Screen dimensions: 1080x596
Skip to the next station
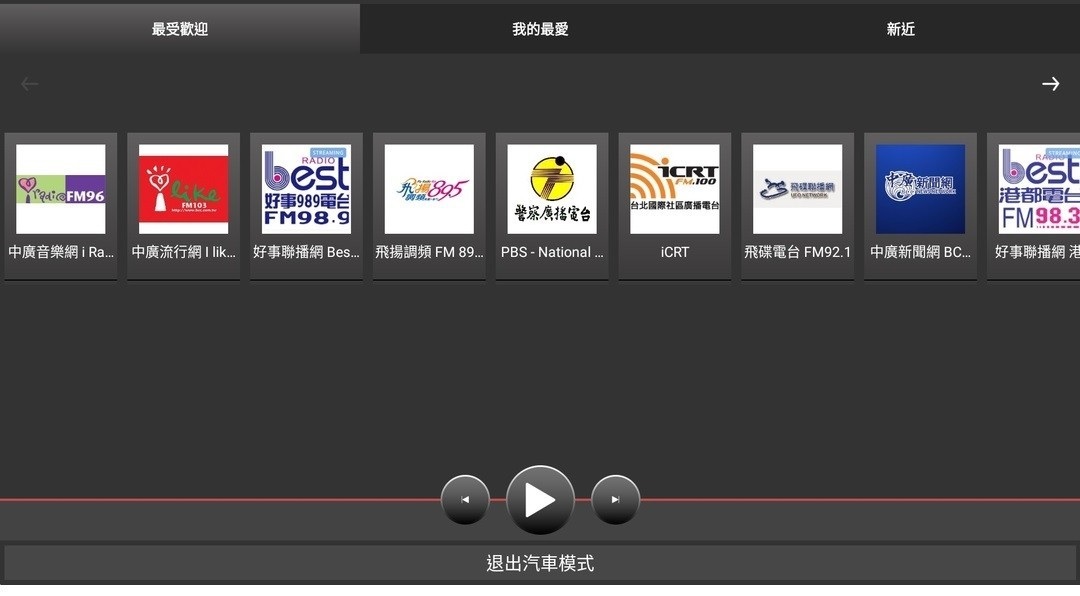(615, 500)
